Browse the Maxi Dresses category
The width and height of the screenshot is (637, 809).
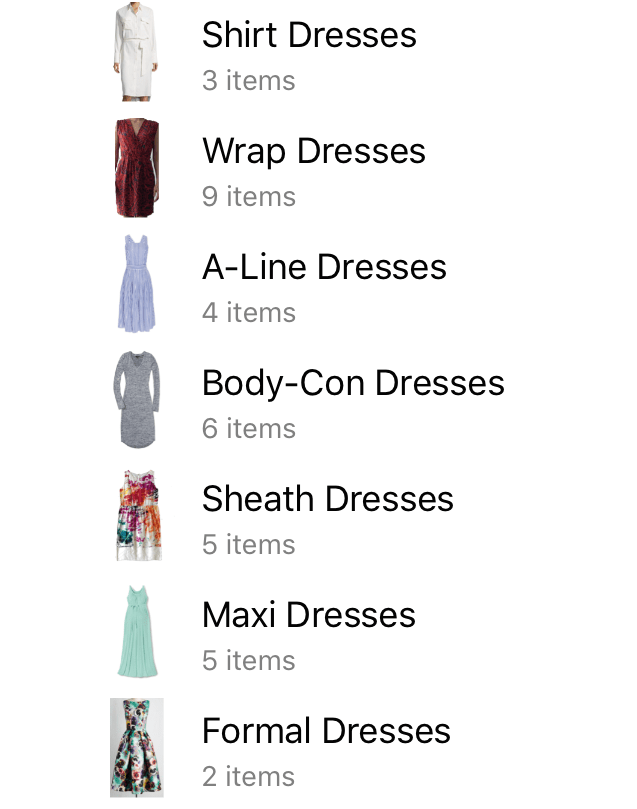[x=308, y=616]
